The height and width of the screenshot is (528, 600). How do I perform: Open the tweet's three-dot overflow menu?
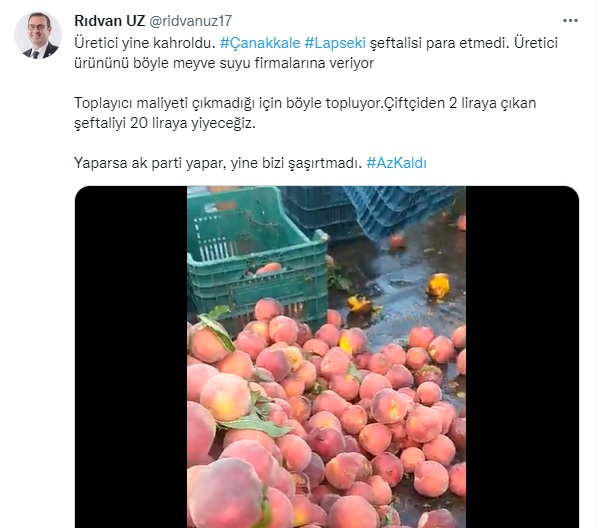click(570, 20)
